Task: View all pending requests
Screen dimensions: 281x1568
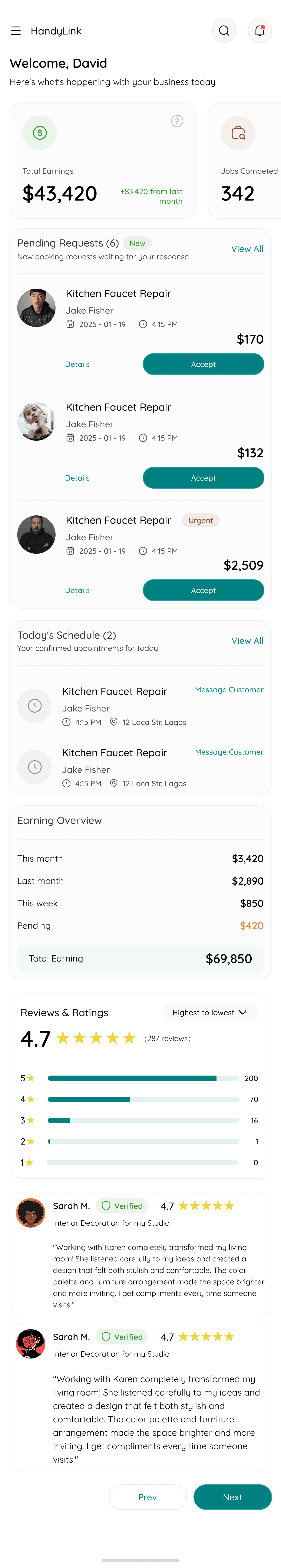Action: pos(247,249)
